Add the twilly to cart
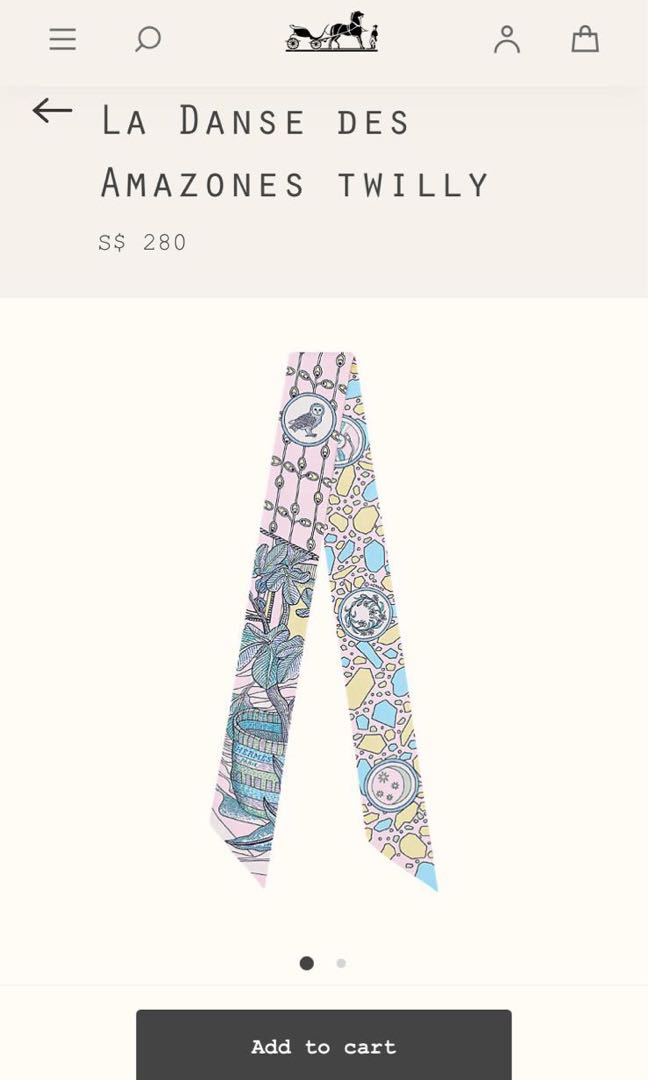The image size is (648, 1080). 323,1046
